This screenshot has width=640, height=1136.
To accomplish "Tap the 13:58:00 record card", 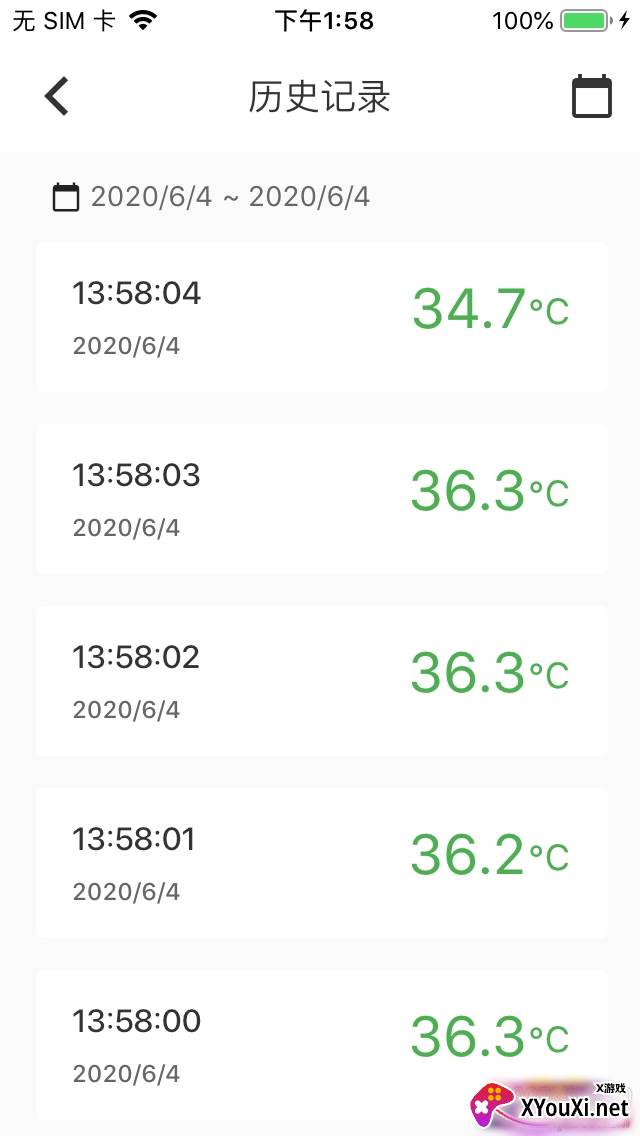I will coord(321,1043).
